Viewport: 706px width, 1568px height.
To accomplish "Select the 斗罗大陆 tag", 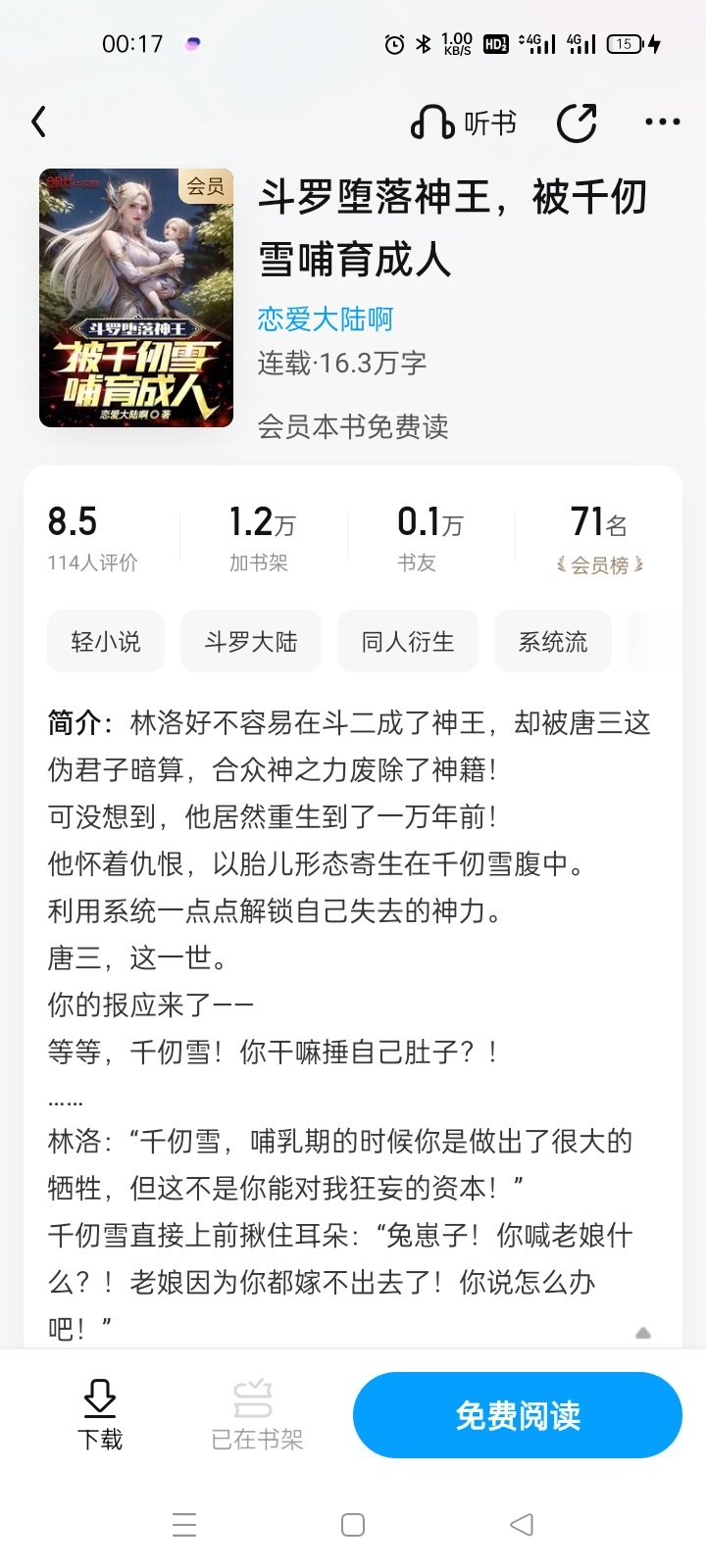I will (x=251, y=642).
